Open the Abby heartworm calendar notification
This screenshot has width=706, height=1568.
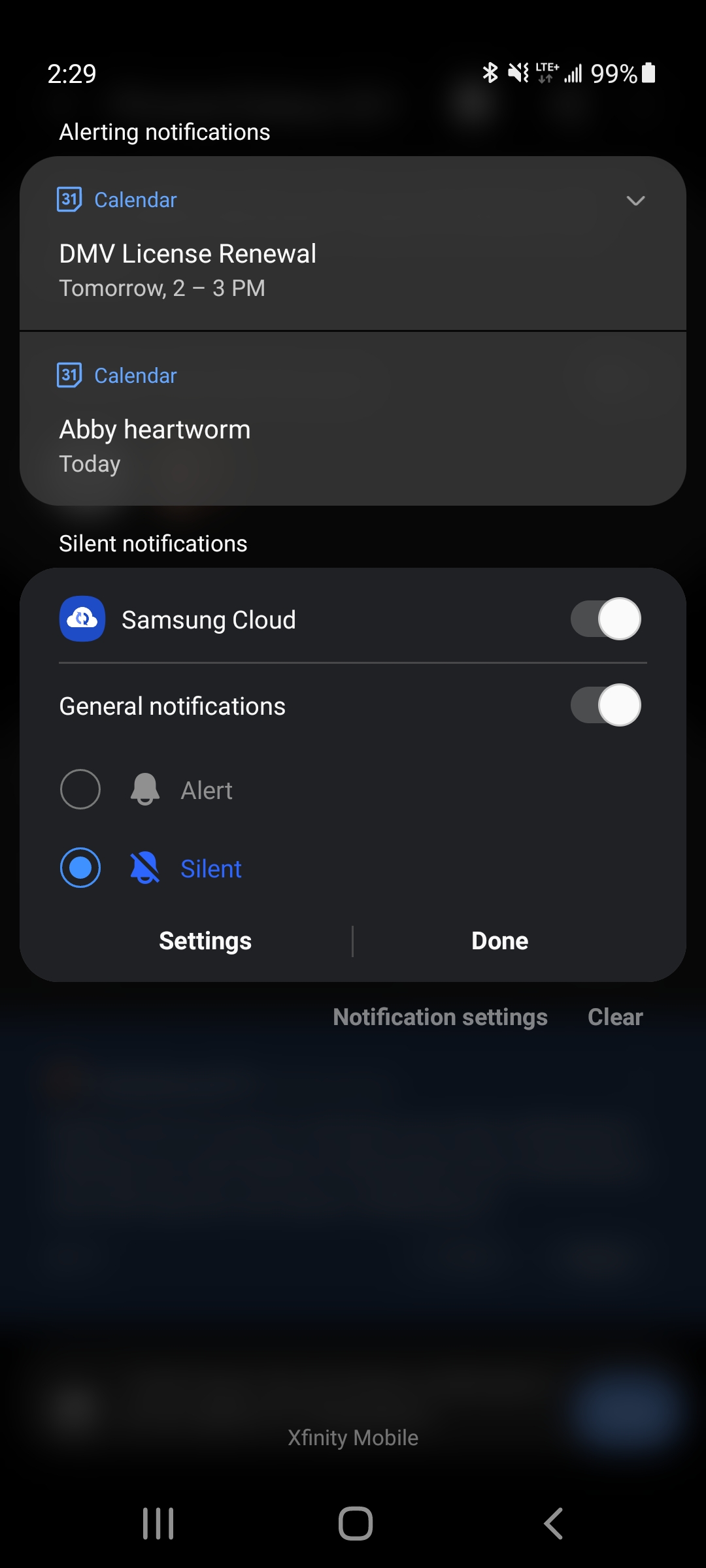coord(261,444)
